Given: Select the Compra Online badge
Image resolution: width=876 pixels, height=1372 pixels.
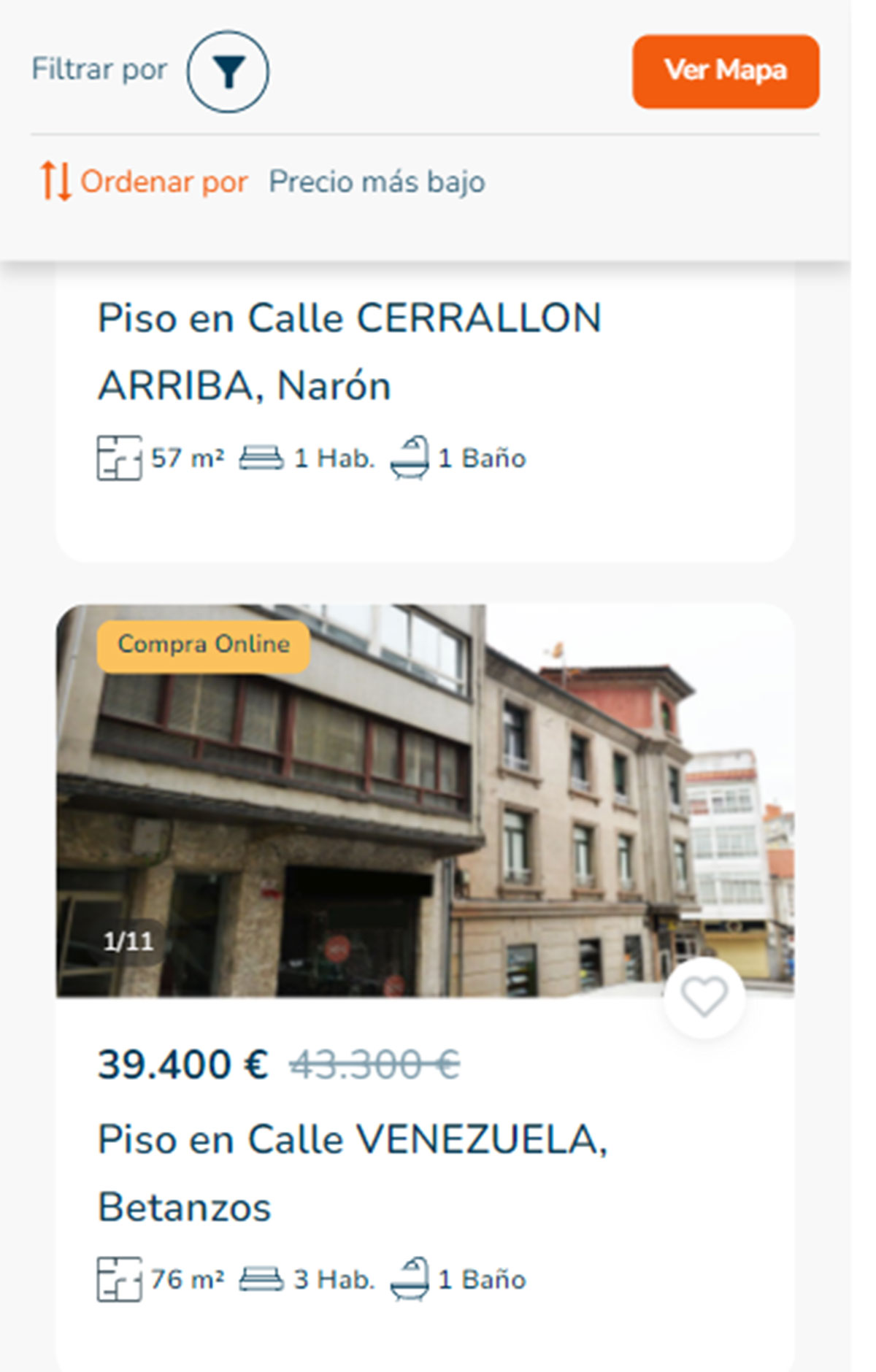Looking at the screenshot, I should (204, 644).
